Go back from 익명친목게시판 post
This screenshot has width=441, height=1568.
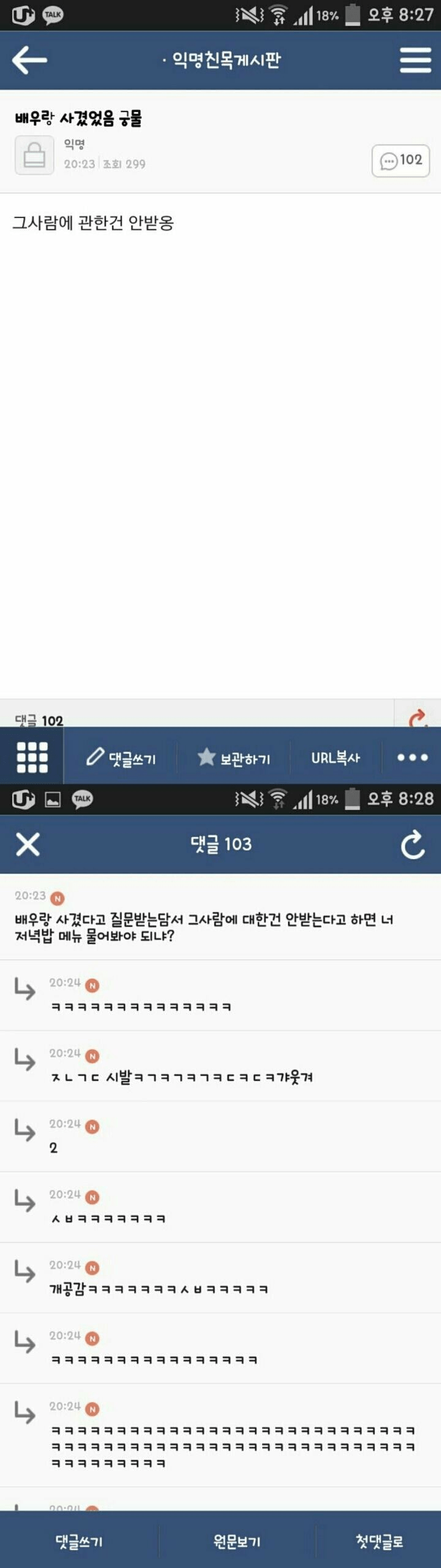coord(29,60)
